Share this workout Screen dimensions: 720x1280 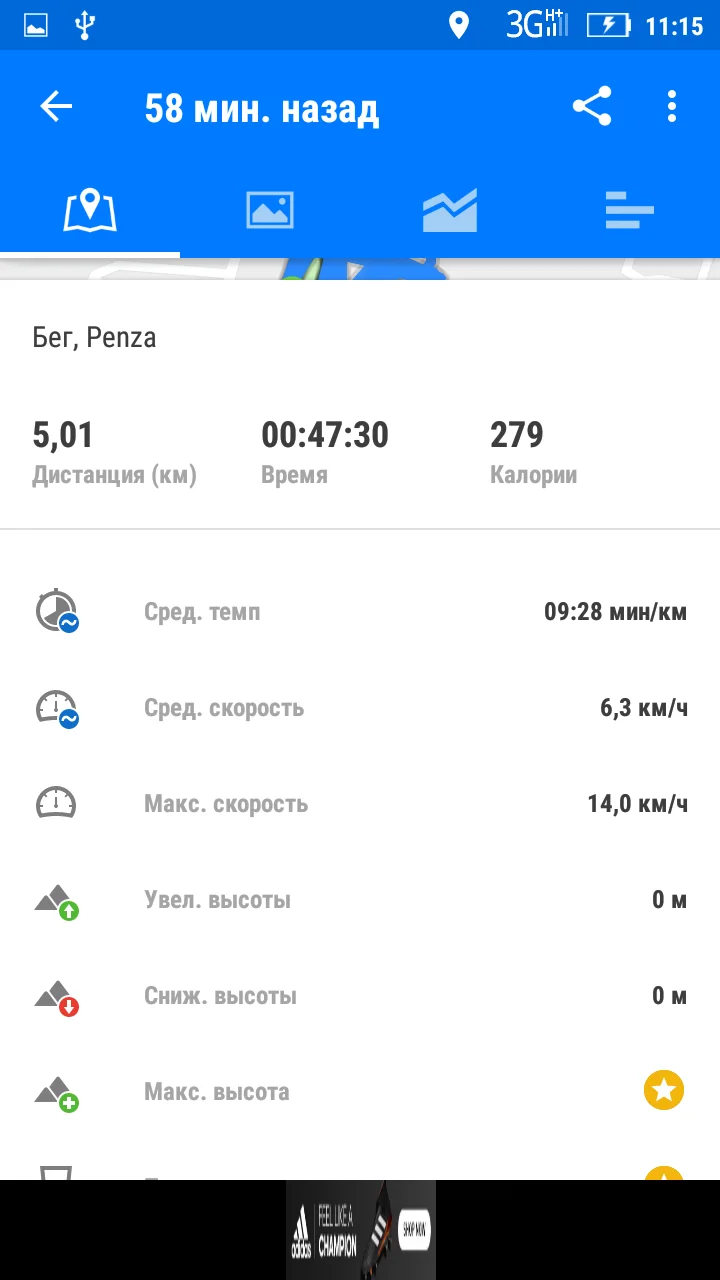pyautogui.click(x=592, y=107)
